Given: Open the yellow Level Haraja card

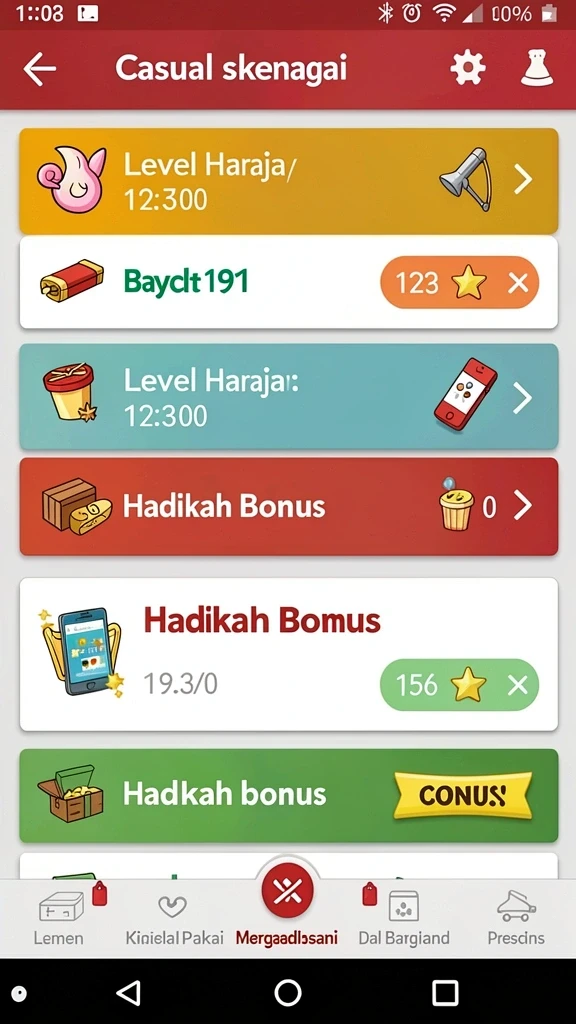Looking at the screenshot, I should pos(289,181).
